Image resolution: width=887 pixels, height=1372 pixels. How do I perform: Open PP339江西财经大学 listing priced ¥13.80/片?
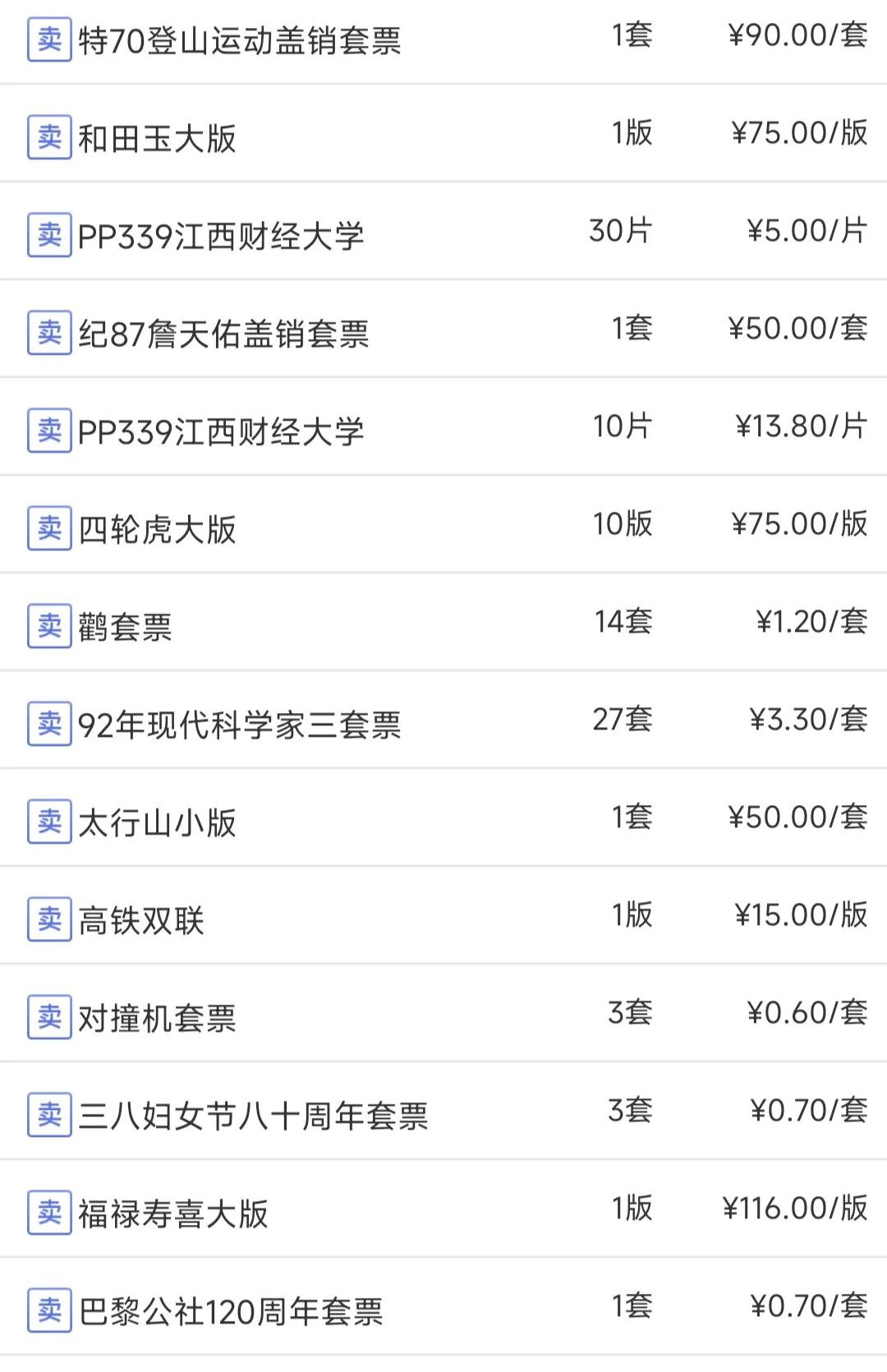pyautogui.click(x=220, y=430)
